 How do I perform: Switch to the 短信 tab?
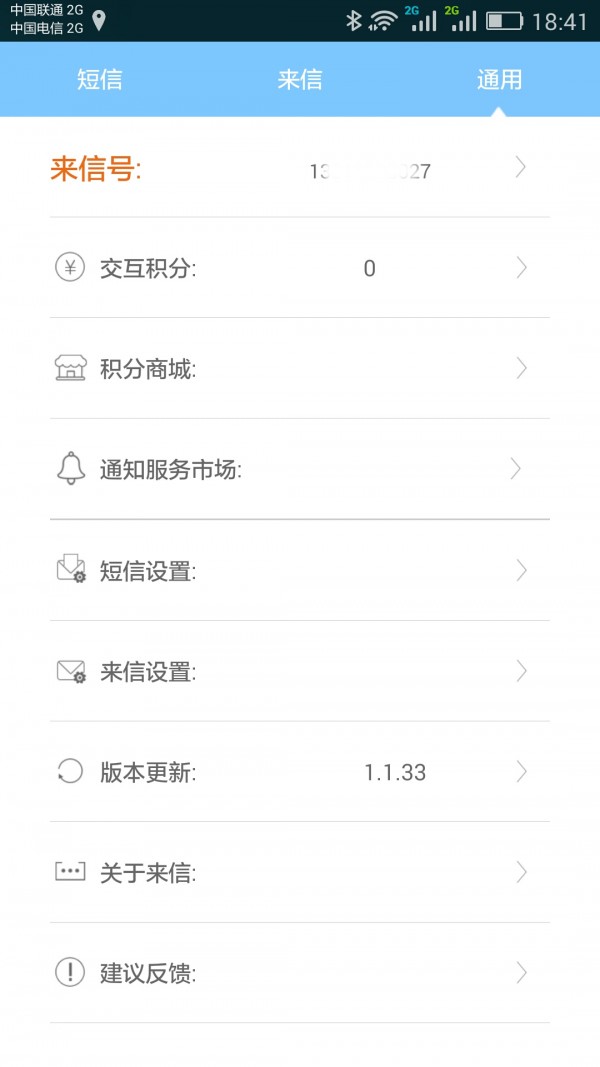pyautogui.click(x=100, y=80)
